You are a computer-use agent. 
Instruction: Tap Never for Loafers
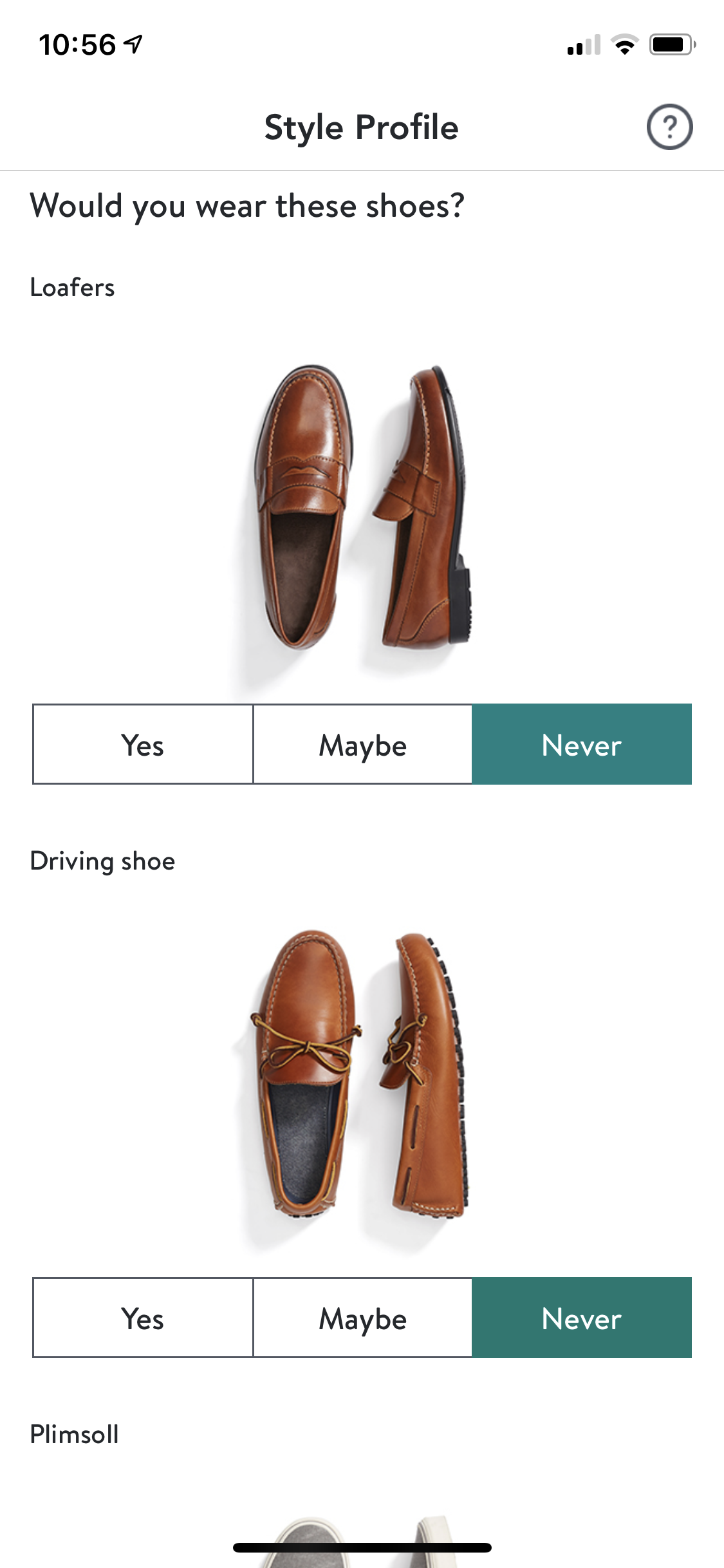[582, 745]
